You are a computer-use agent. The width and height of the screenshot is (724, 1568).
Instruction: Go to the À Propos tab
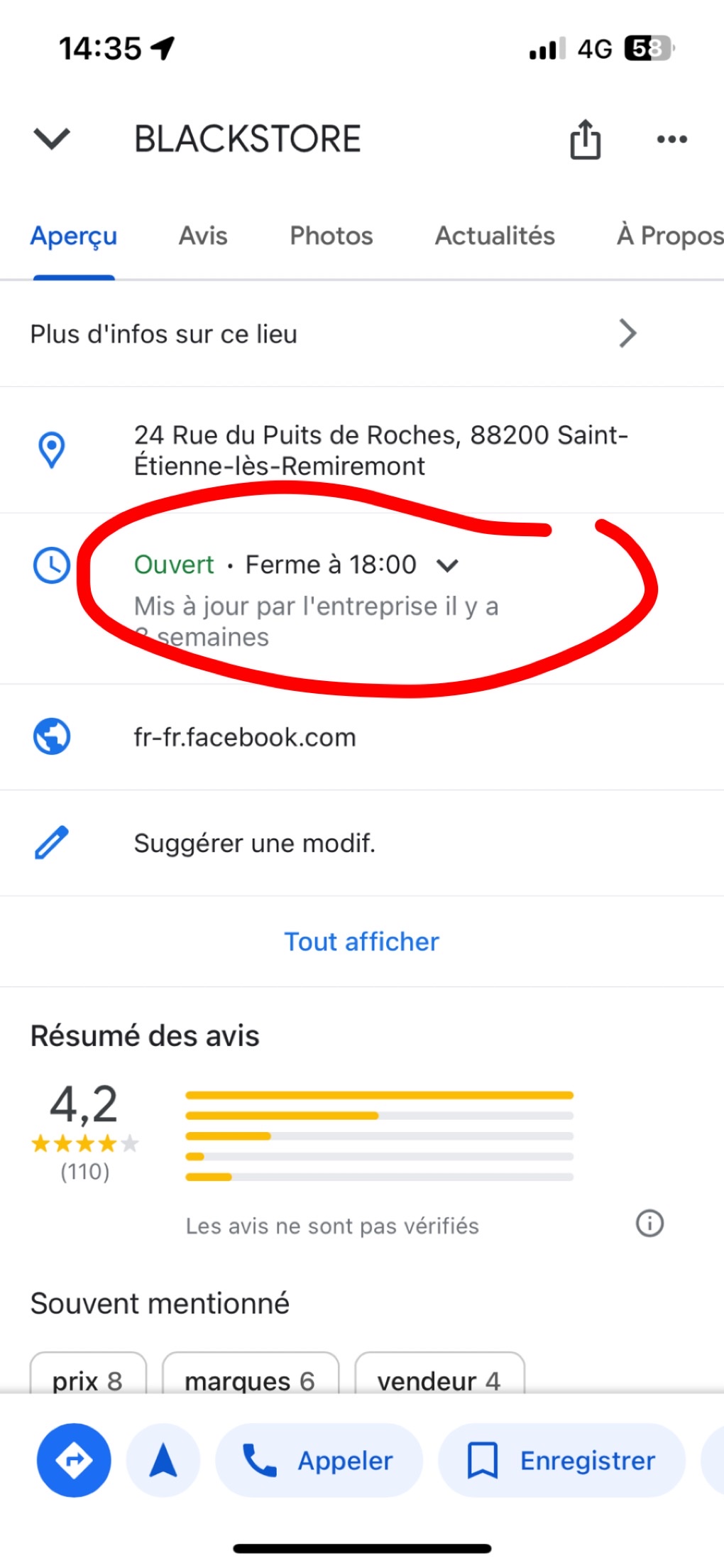coord(669,236)
